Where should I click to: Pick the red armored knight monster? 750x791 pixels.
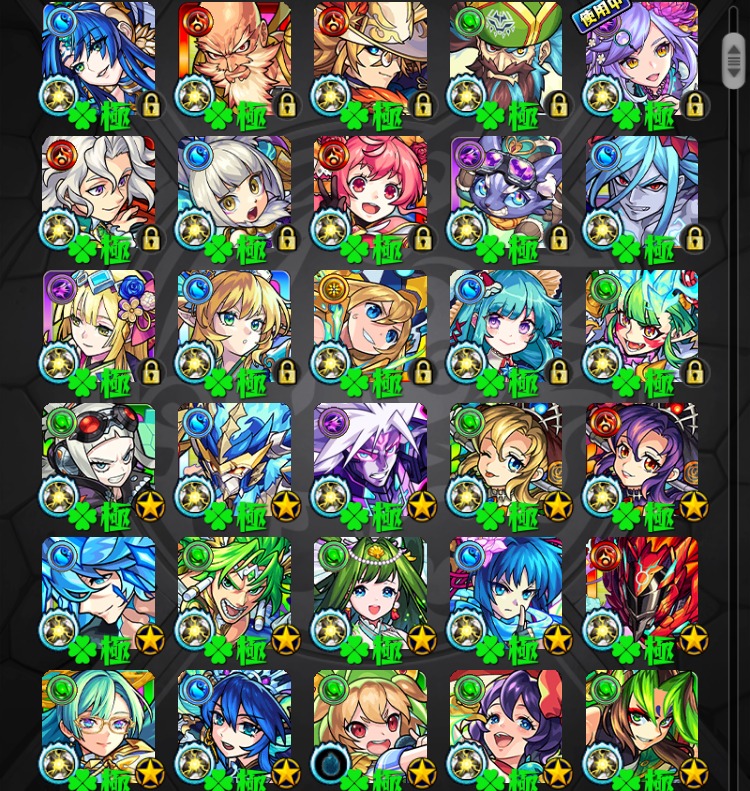(x=641, y=594)
